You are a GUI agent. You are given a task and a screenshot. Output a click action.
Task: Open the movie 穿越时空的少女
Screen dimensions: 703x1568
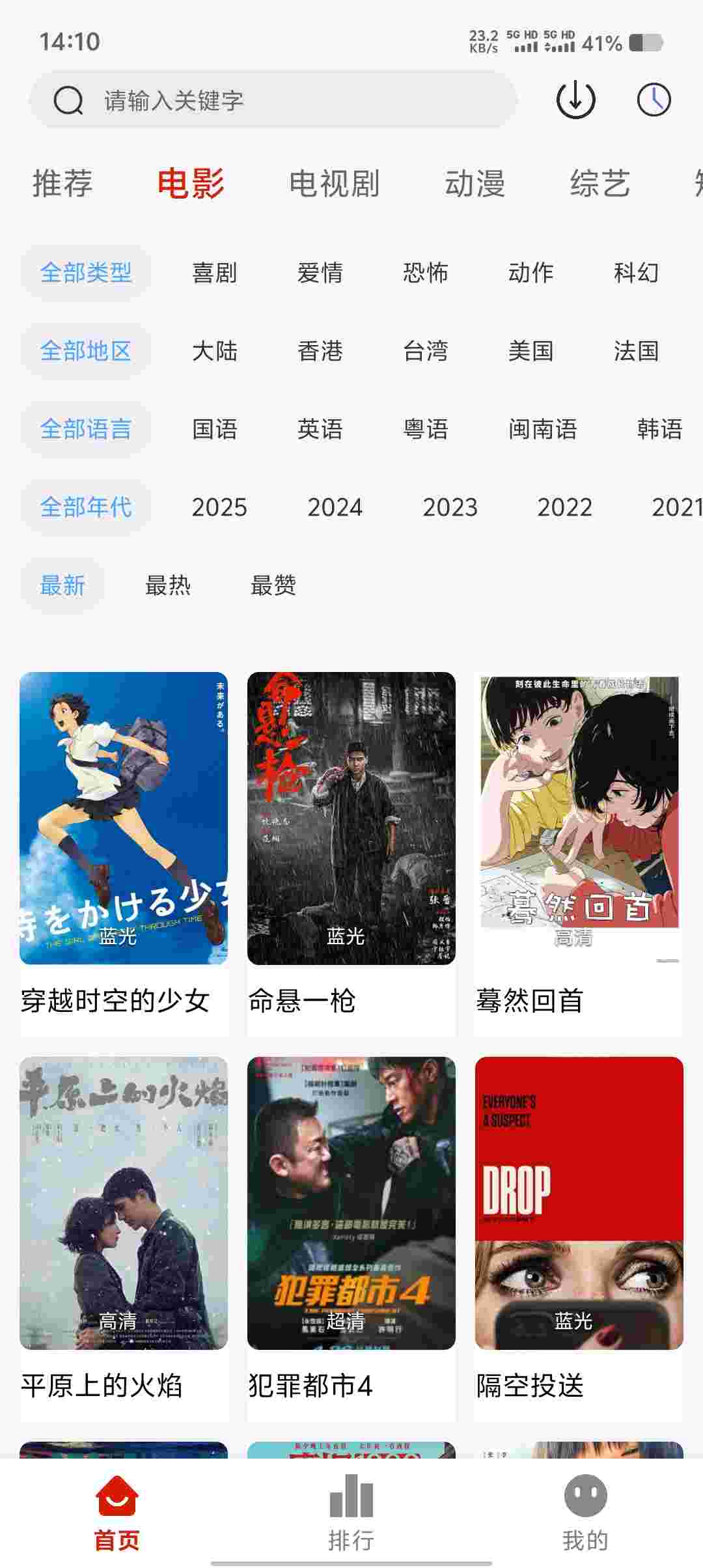tap(124, 818)
